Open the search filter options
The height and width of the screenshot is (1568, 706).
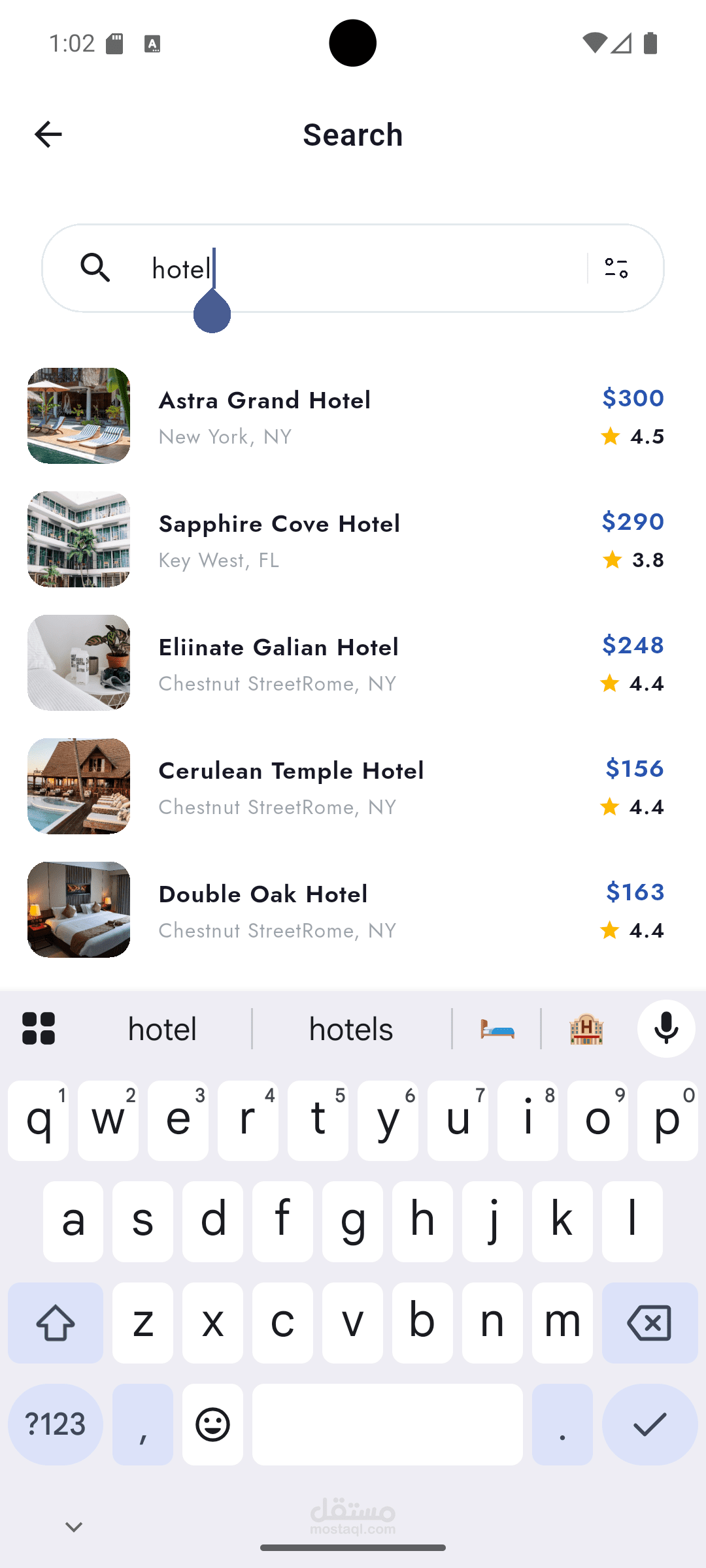pos(616,268)
